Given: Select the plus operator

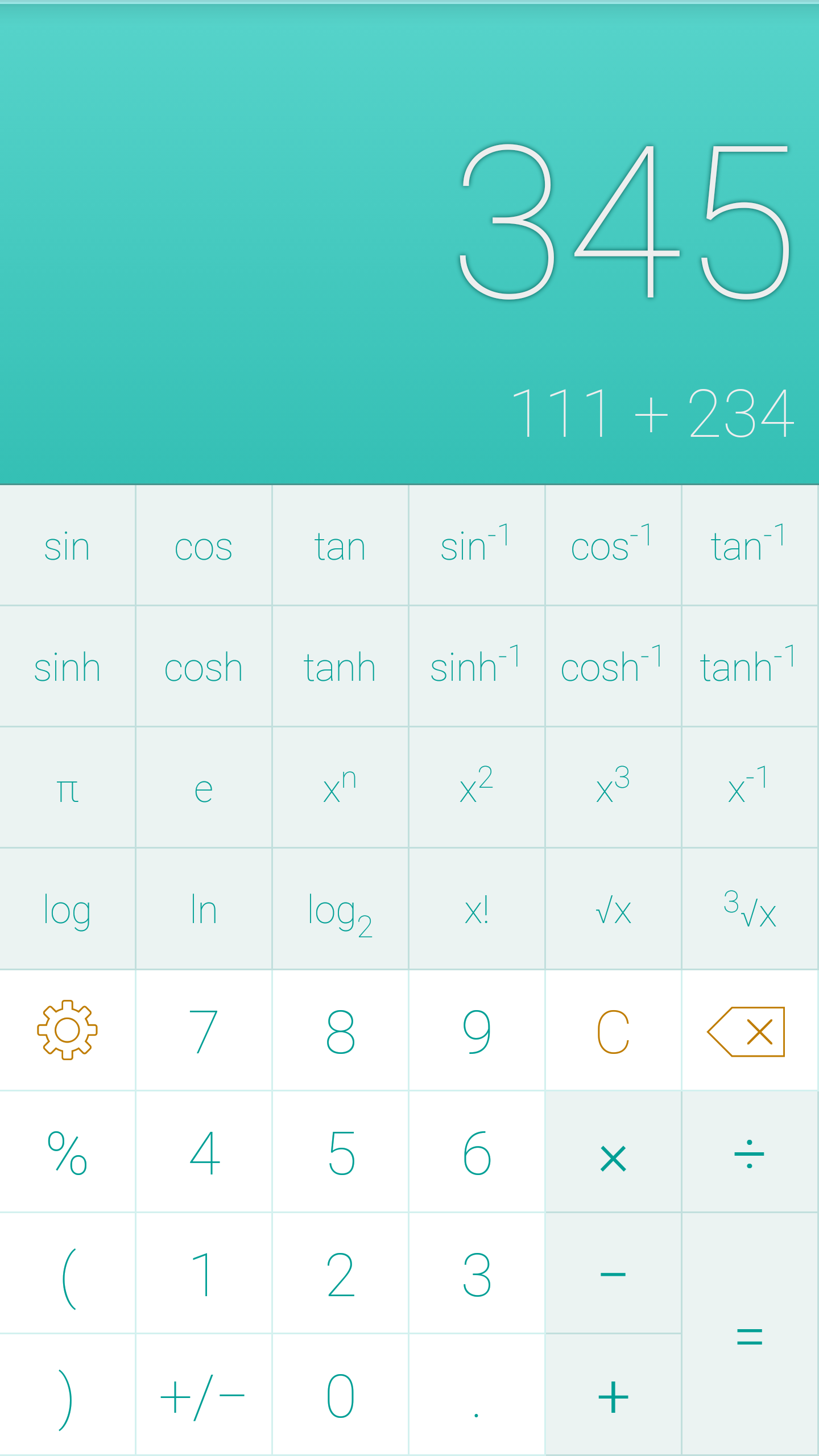Looking at the screenshot, I should [613, 1395].
